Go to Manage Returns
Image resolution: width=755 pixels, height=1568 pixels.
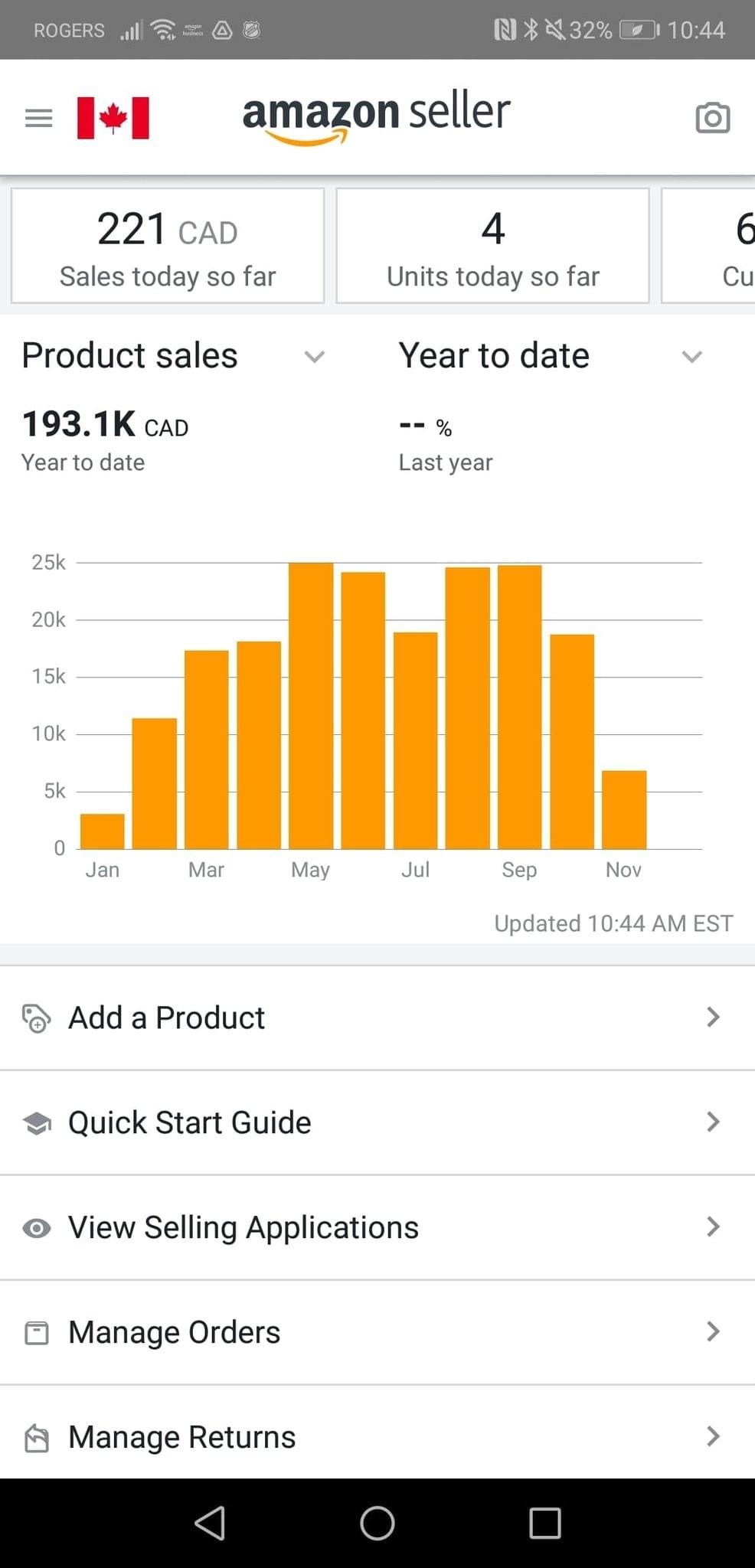point(377,1437)
